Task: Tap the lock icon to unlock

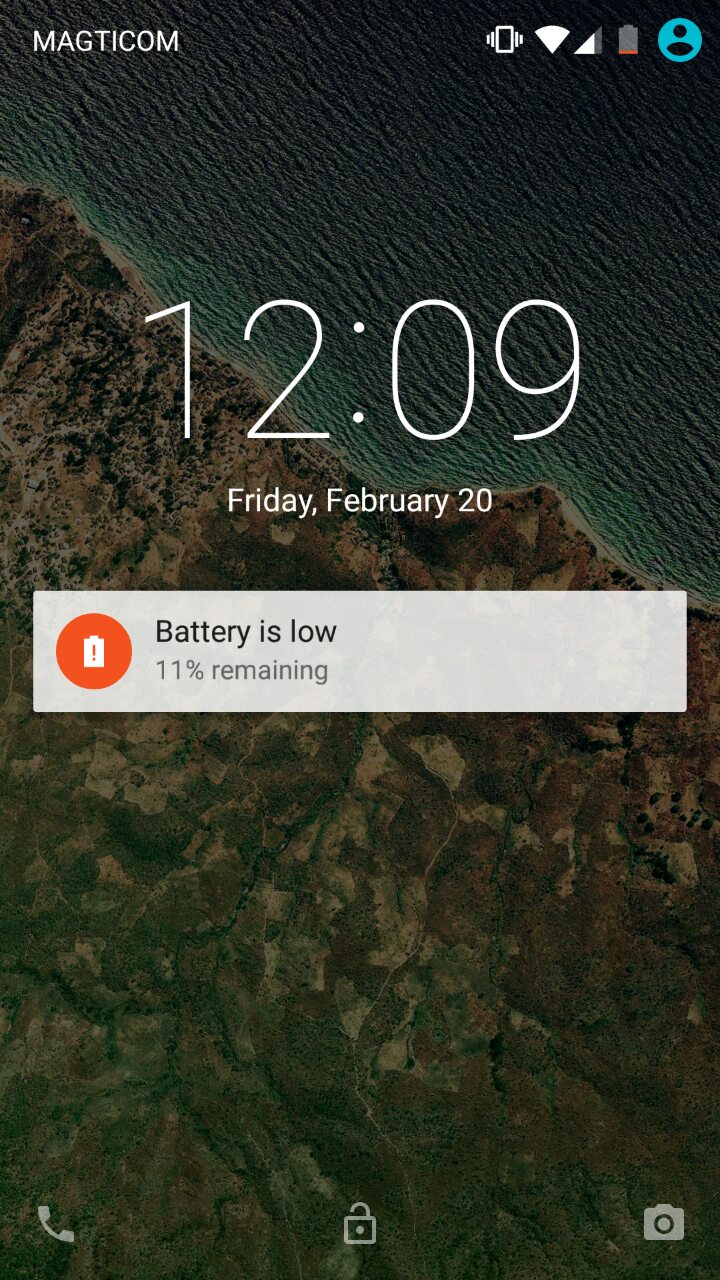Action: point(360,1223)
